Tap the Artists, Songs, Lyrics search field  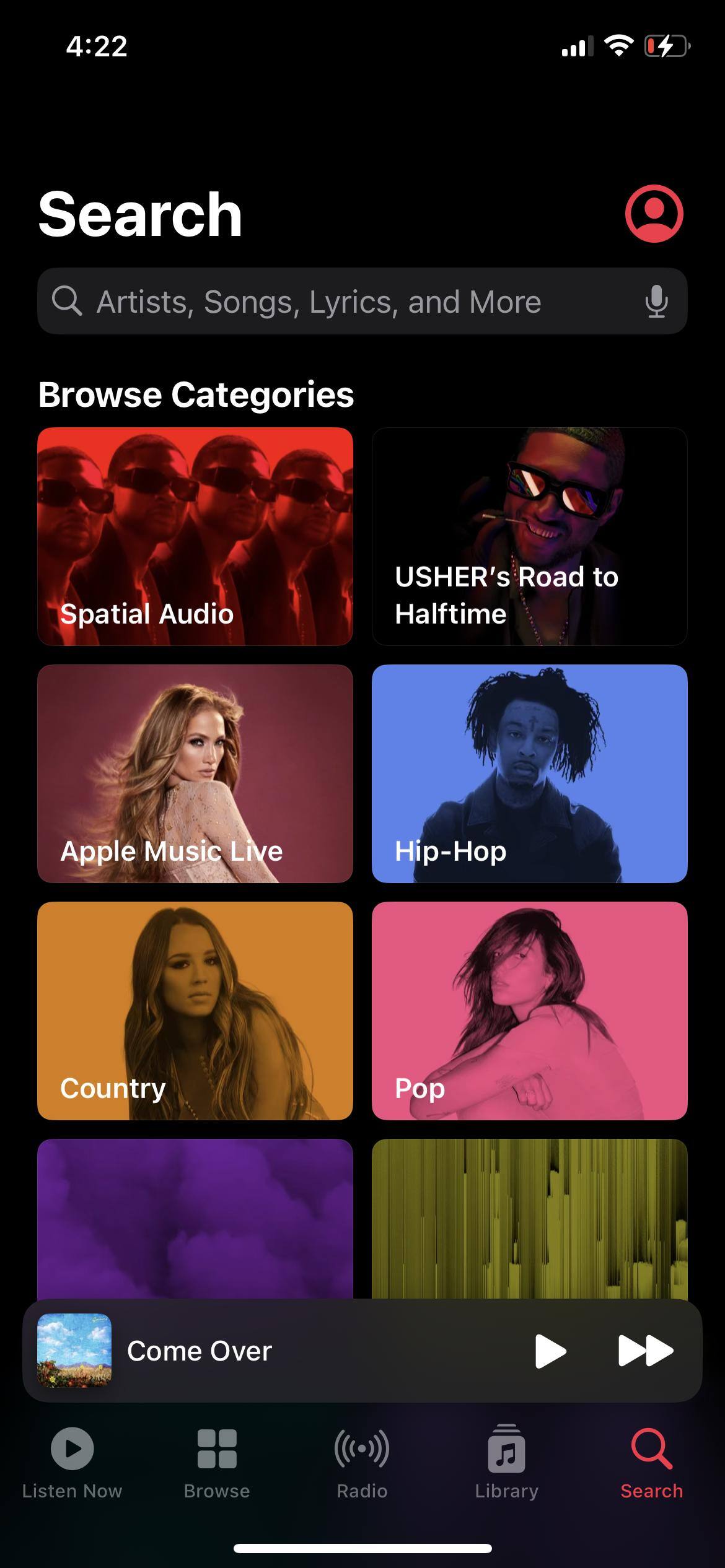coord(347,302)
